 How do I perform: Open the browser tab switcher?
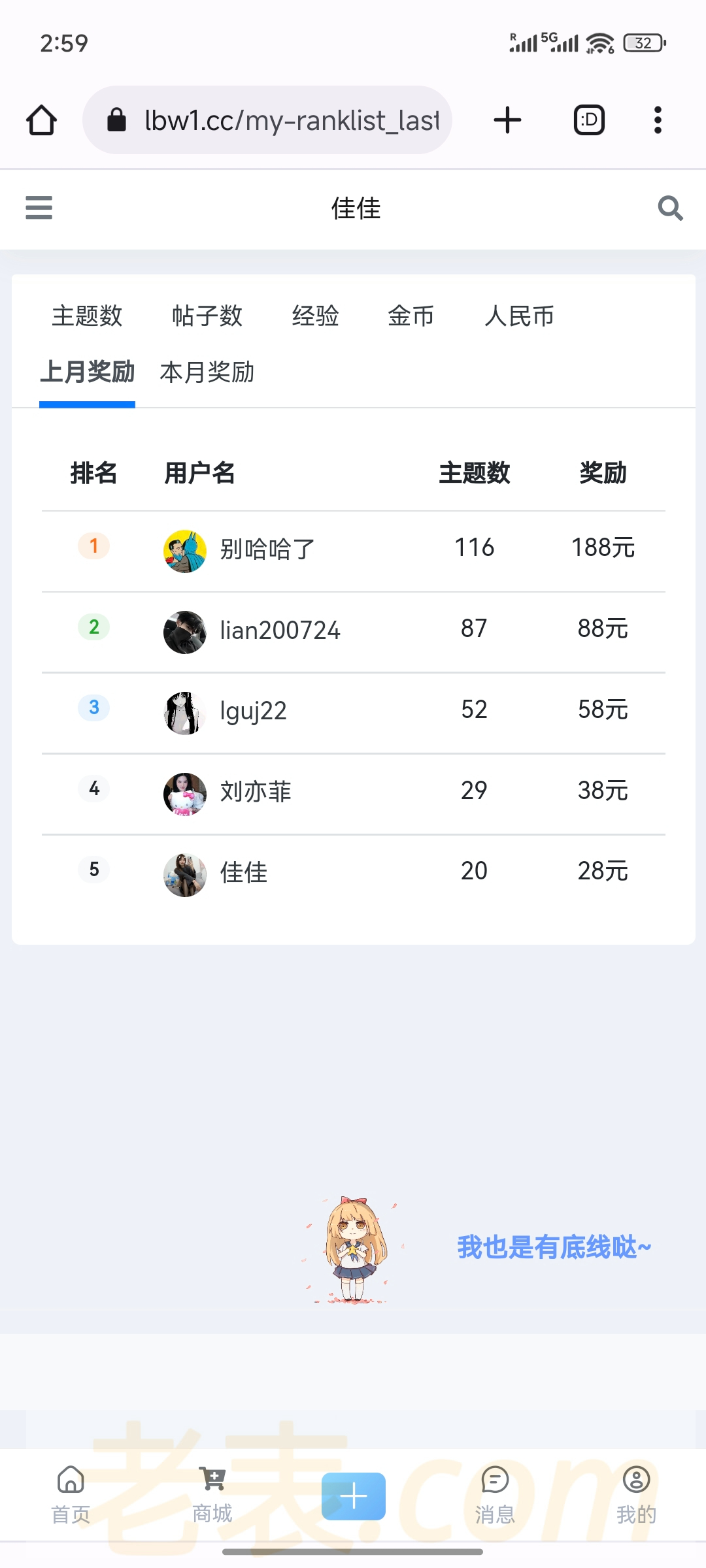(x=589, y=120)
